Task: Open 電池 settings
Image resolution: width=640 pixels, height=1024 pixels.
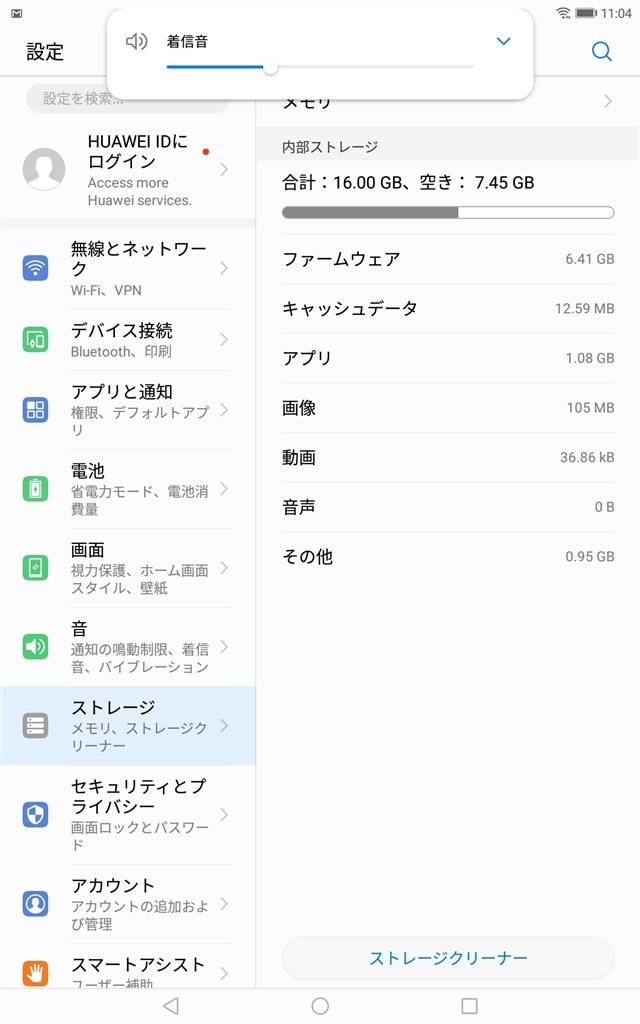Action: [x=127, y=489]
